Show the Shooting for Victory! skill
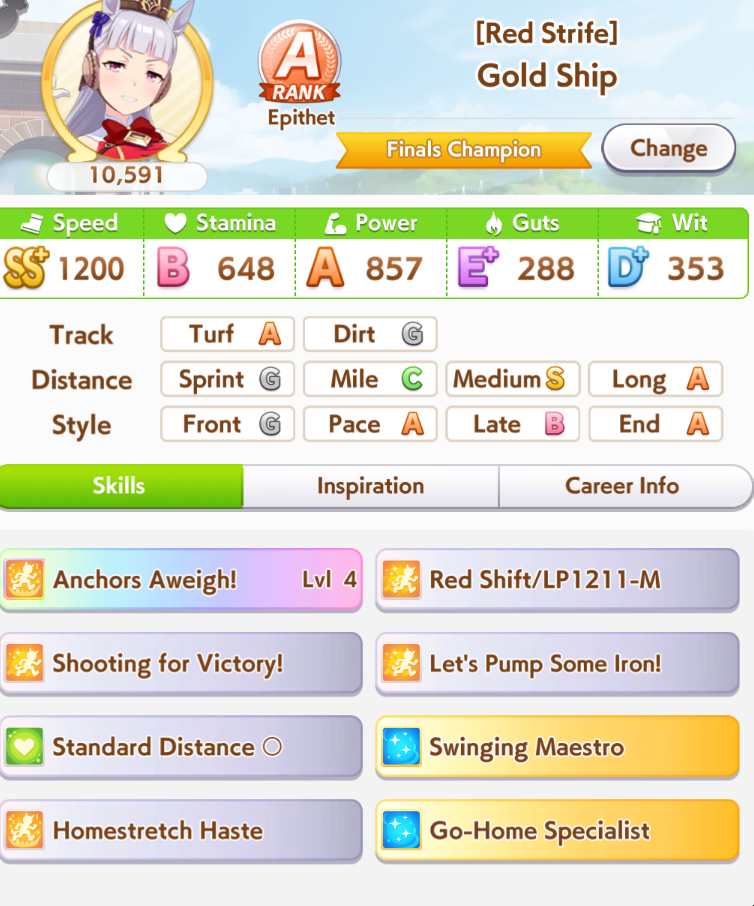The height and width of the screenshot is (906, 754). click(181, 663)
